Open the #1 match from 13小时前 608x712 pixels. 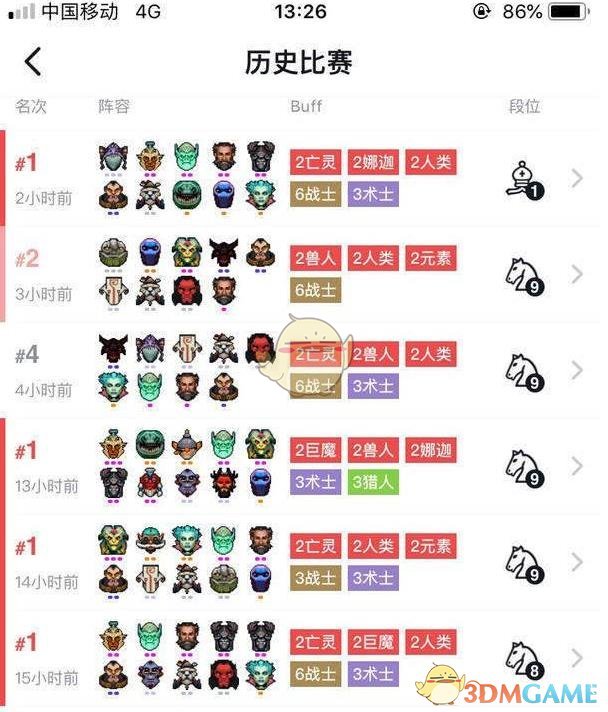click(x=576, y=466)
